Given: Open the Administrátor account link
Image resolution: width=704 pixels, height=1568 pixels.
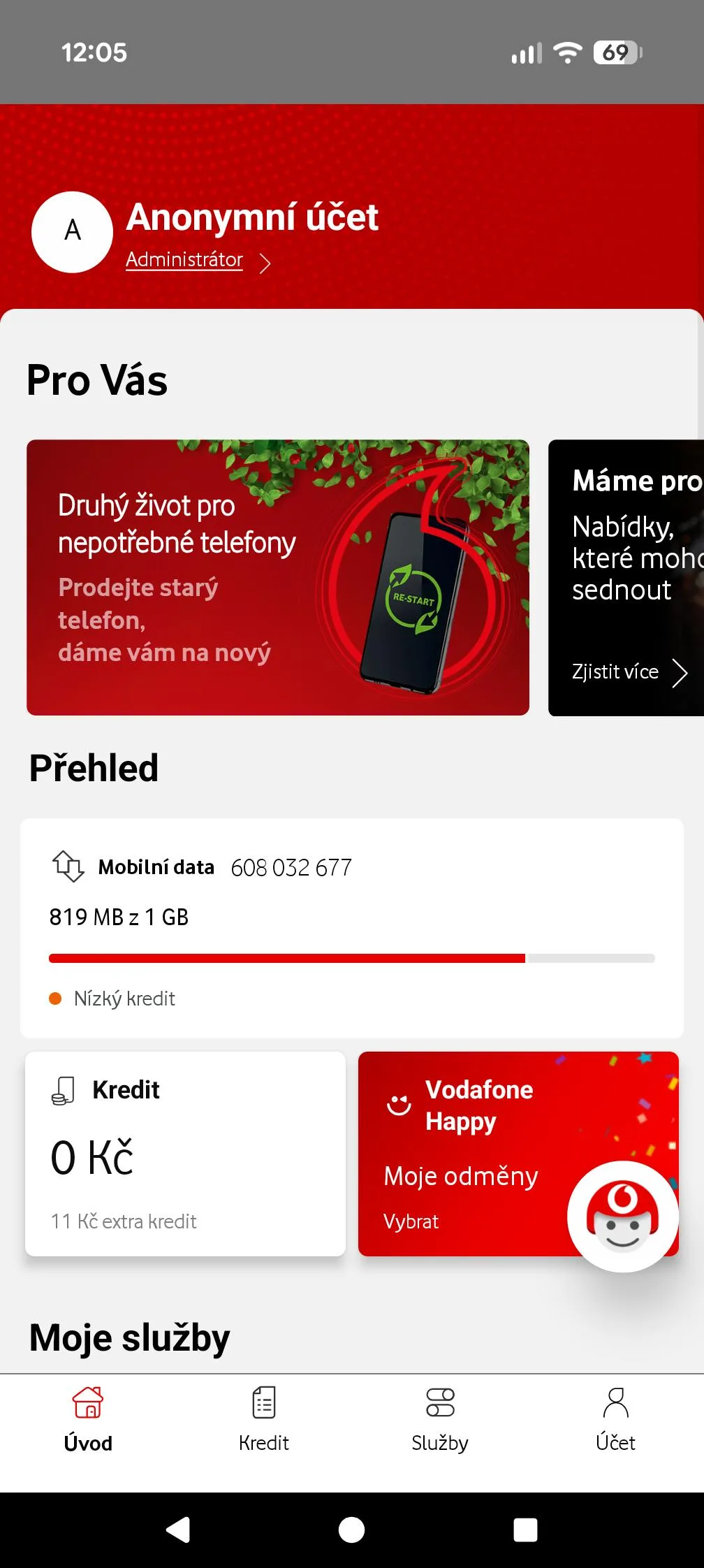Looking at the screenshot, I should 185,260.
